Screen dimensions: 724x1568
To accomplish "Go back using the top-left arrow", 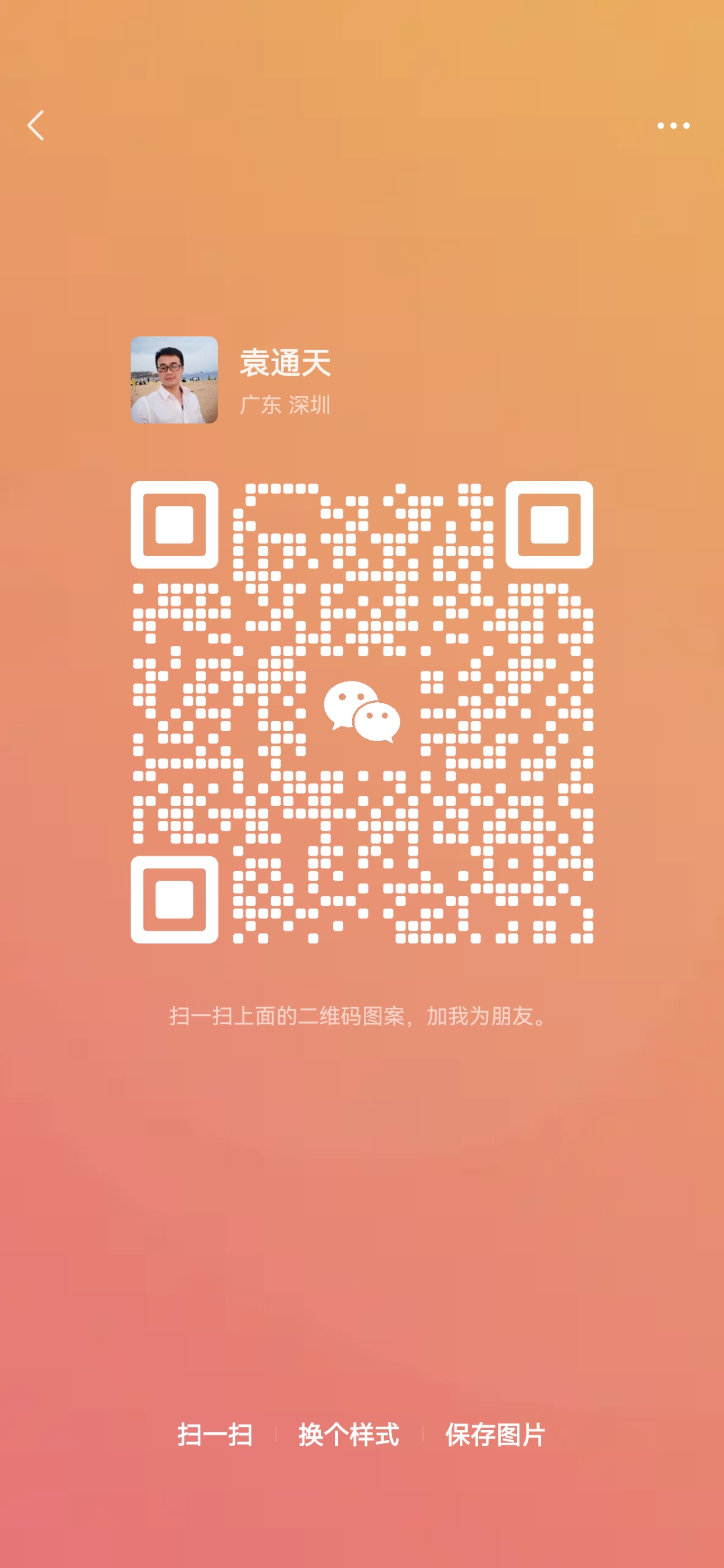I will 36,125.
